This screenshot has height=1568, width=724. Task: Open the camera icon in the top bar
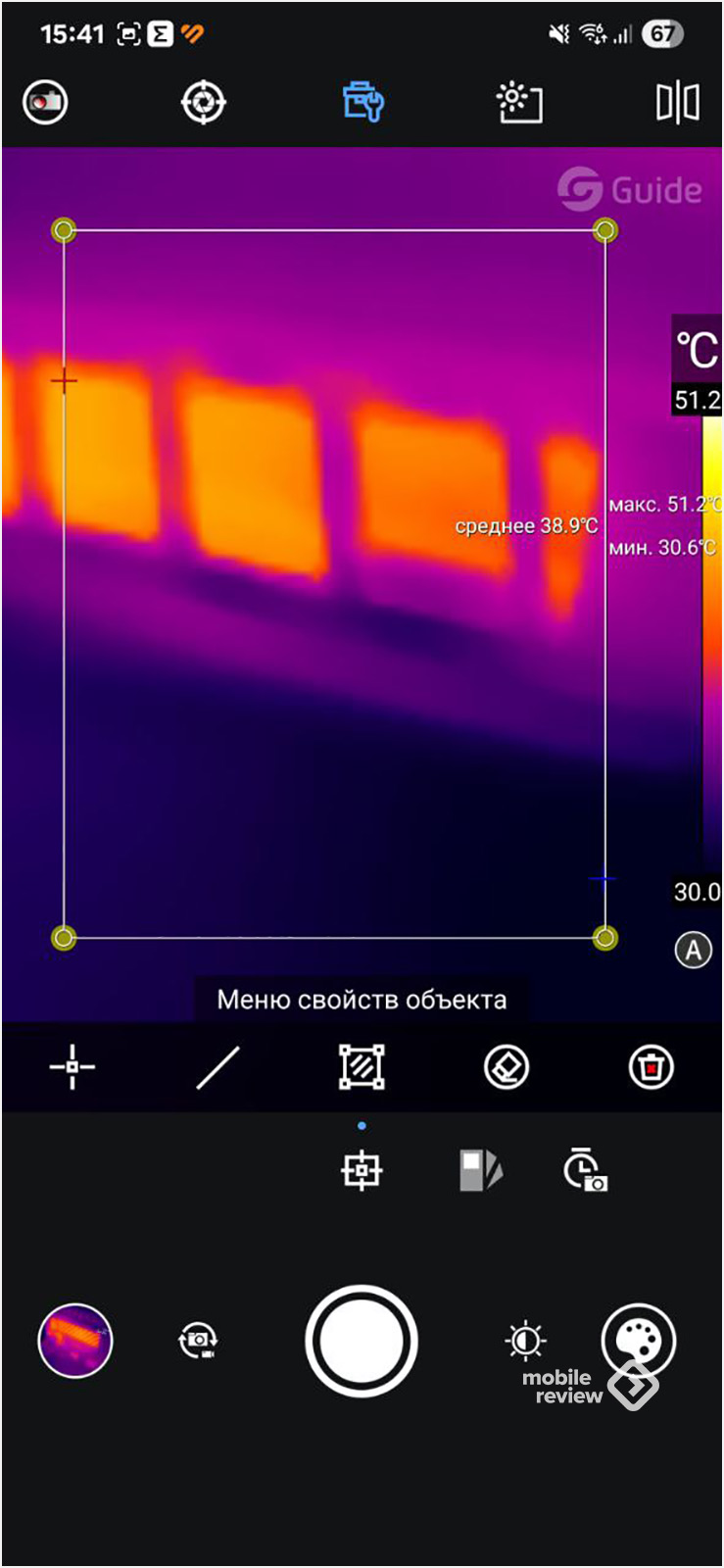point(45,101)
